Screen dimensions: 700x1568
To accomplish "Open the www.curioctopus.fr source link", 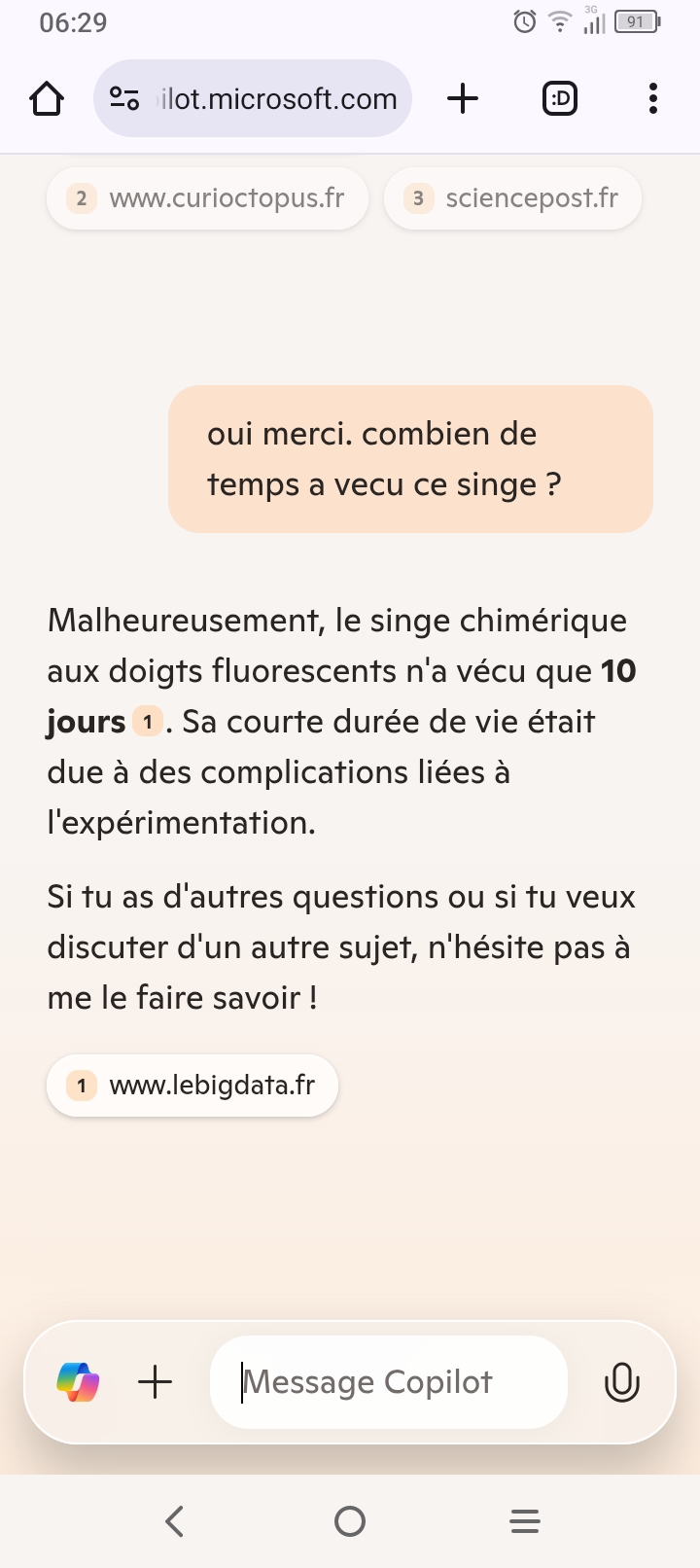I will tap(207, 198).
